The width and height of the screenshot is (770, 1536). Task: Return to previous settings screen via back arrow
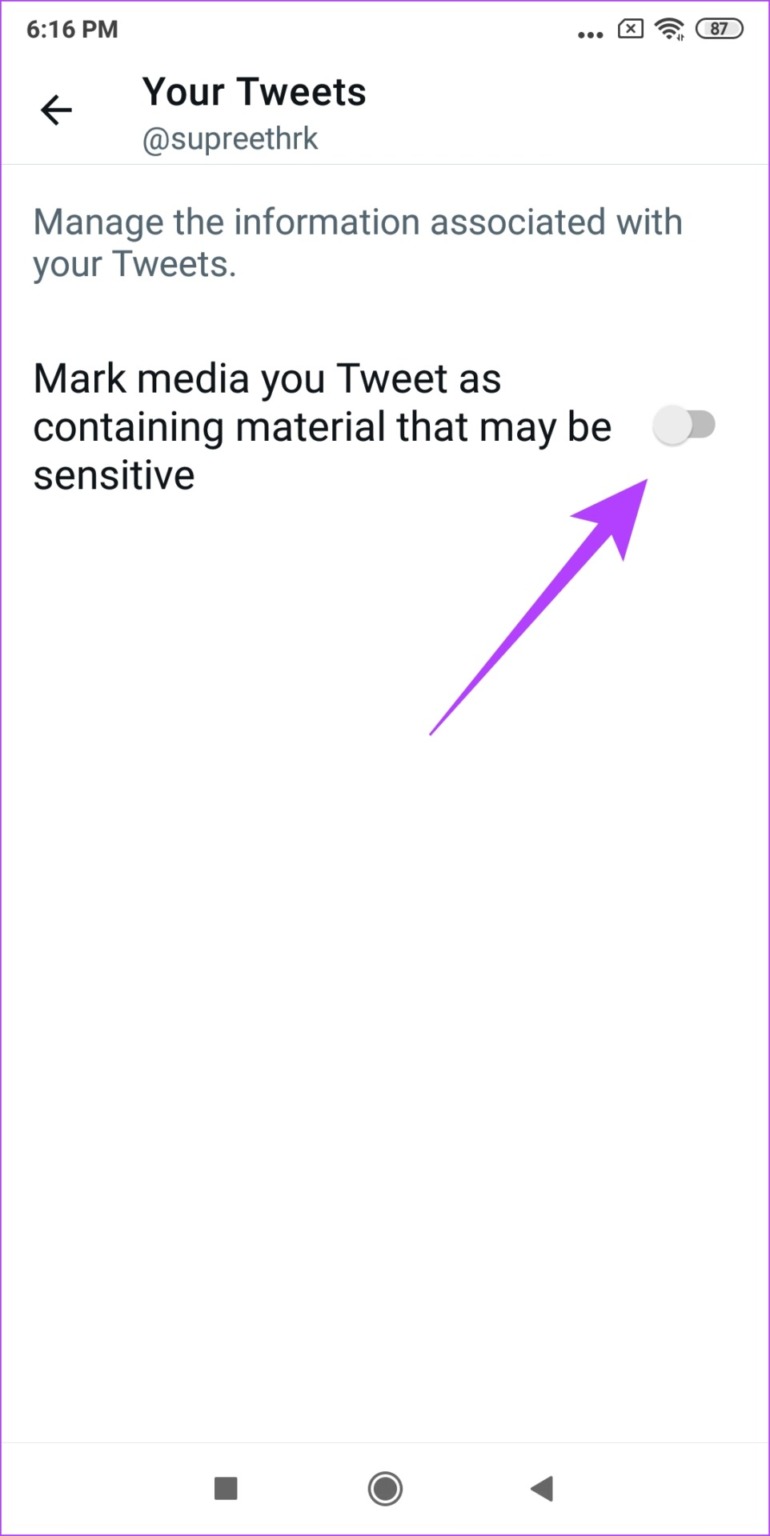pos(56,110)
